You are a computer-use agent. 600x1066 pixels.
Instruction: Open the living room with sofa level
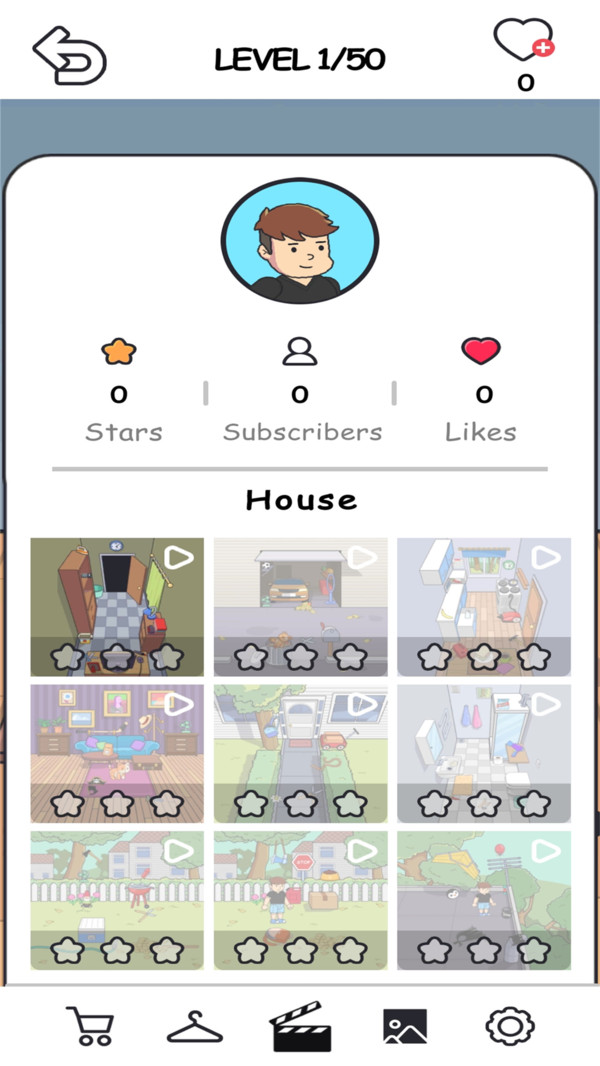(x=117, y=753)
